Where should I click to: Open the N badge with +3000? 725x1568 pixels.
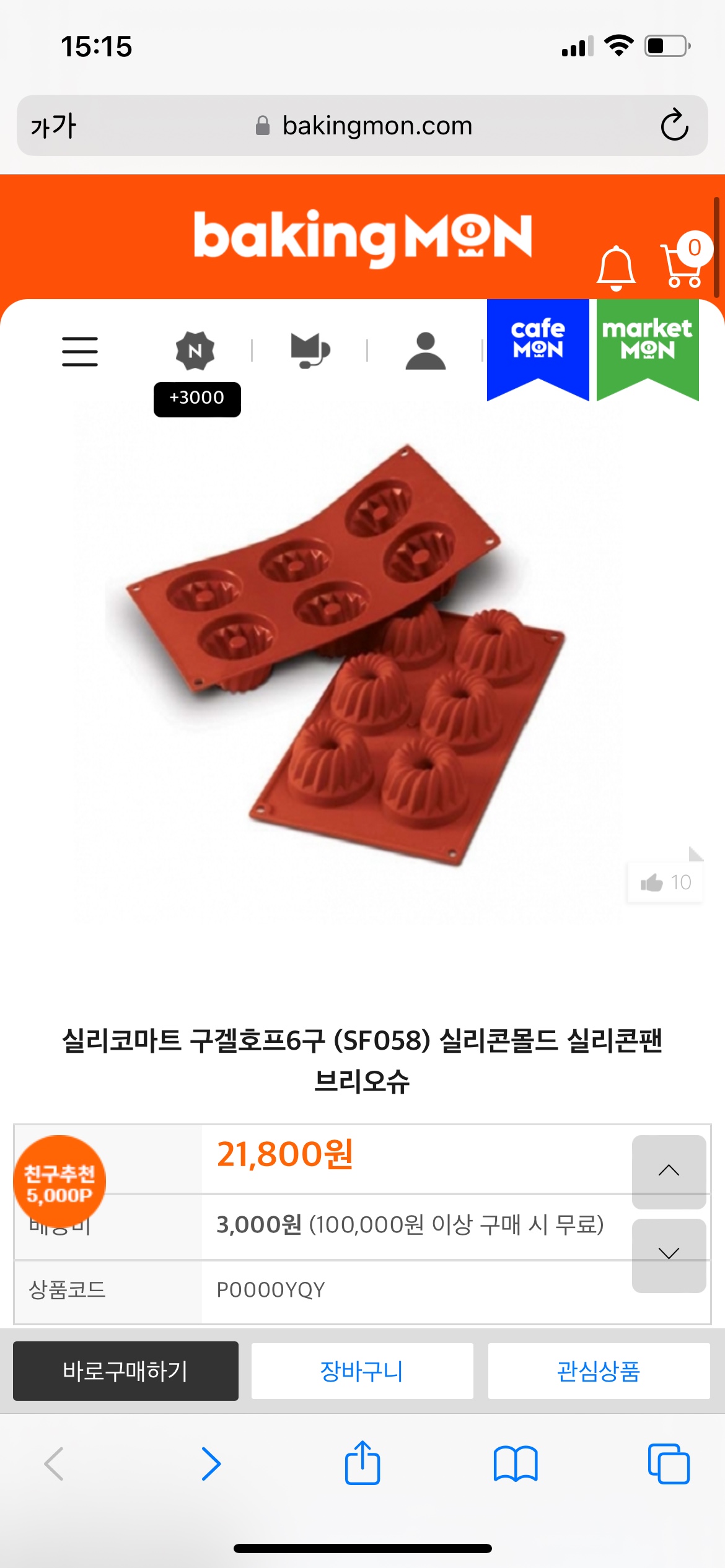click(195, 351)
